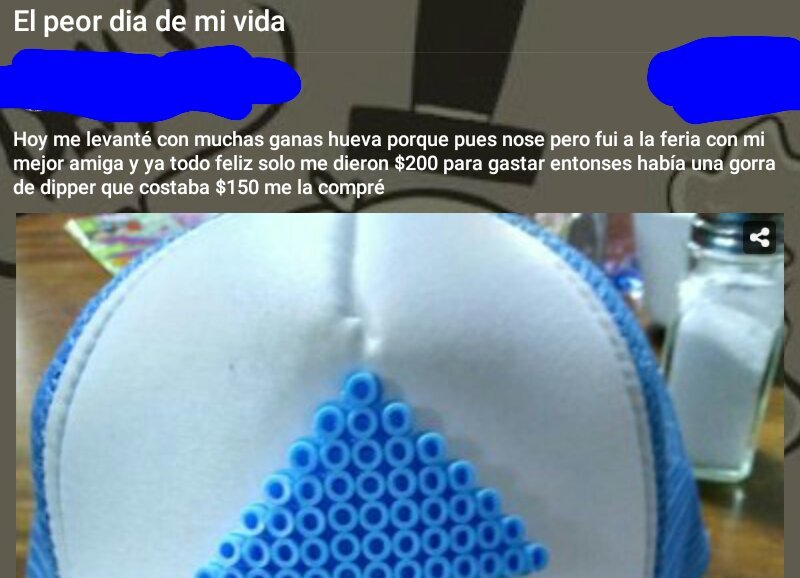Screen dimensions: 800x578
Task: Tap the share icon on the cap photo
Action: (760, 237)
